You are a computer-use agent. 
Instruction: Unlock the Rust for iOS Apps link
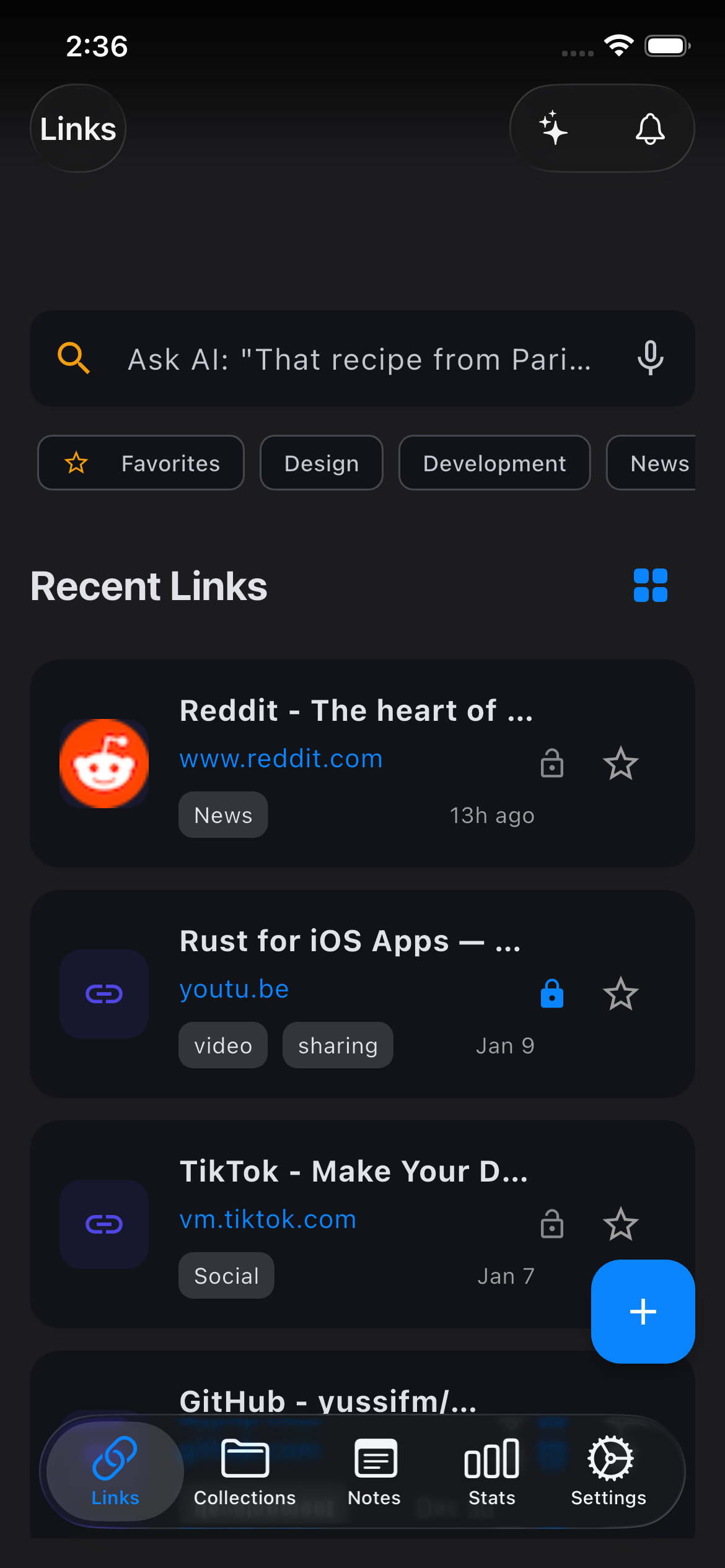(x=551, y=993)
